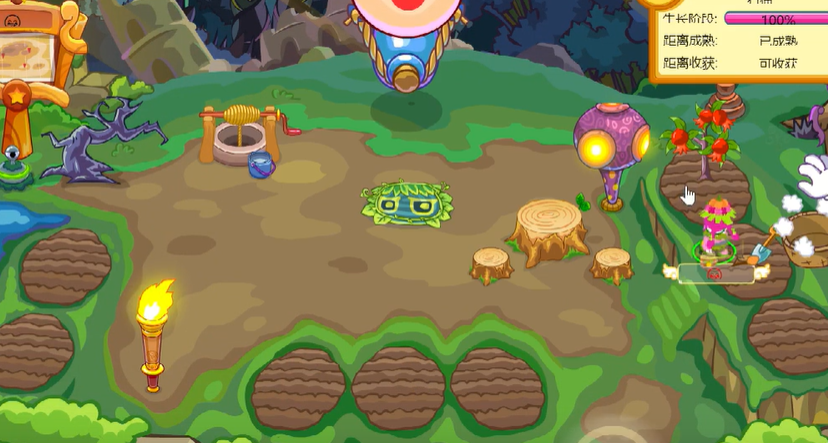Tap the white glove hand tool
The width and height of the screenshot is (828, 443).
tap(813, 175)
